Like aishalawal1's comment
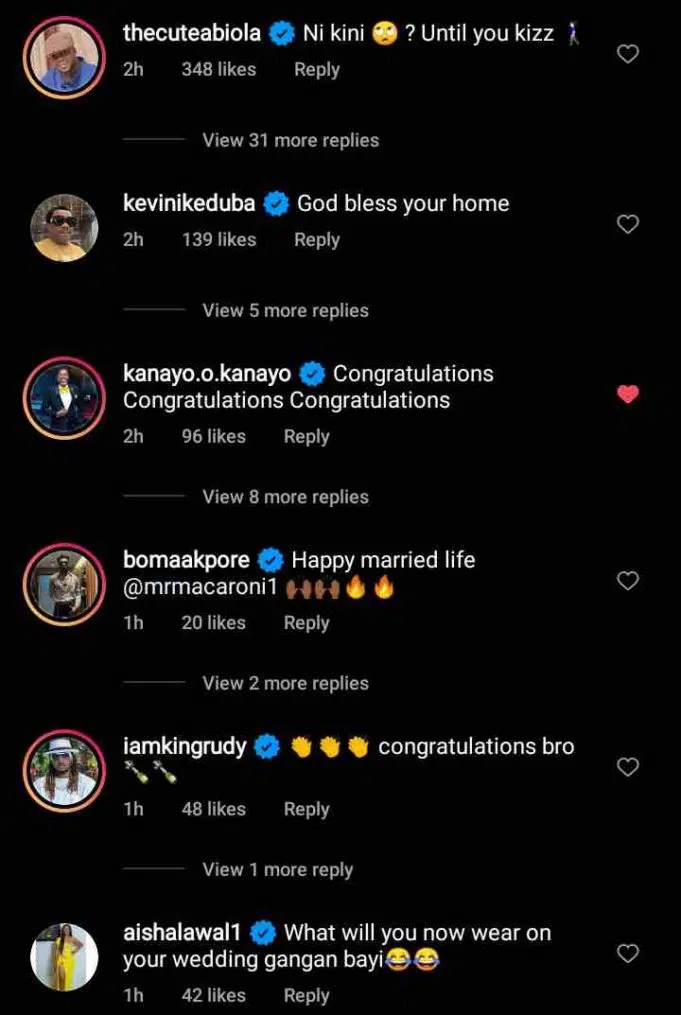 [627, 954]
